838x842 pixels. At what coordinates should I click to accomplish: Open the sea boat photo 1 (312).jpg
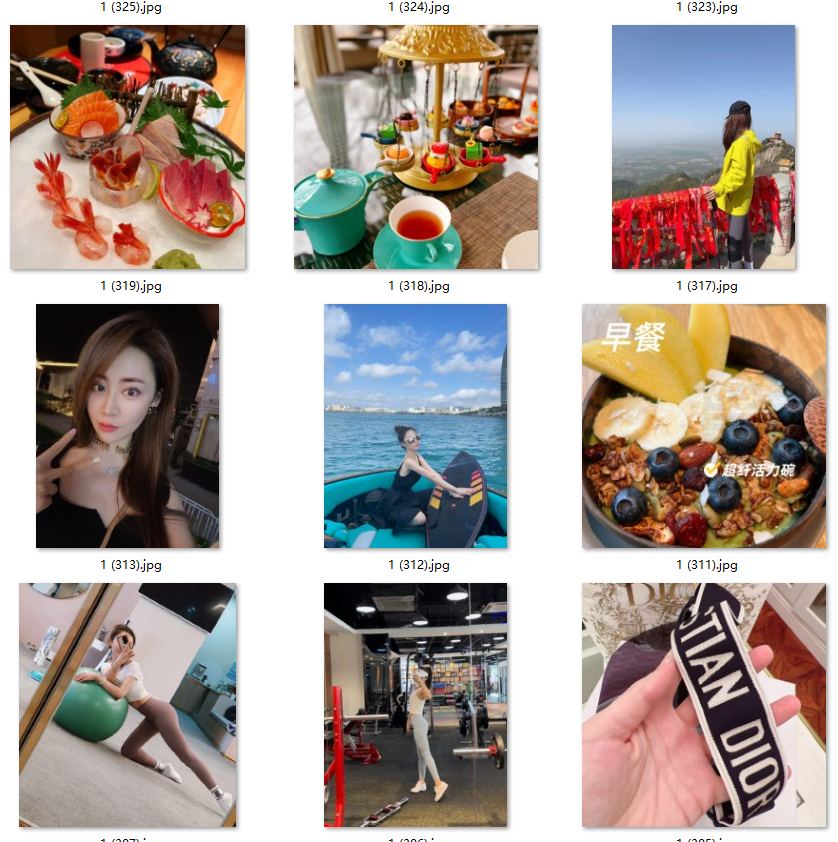(416, 426)
